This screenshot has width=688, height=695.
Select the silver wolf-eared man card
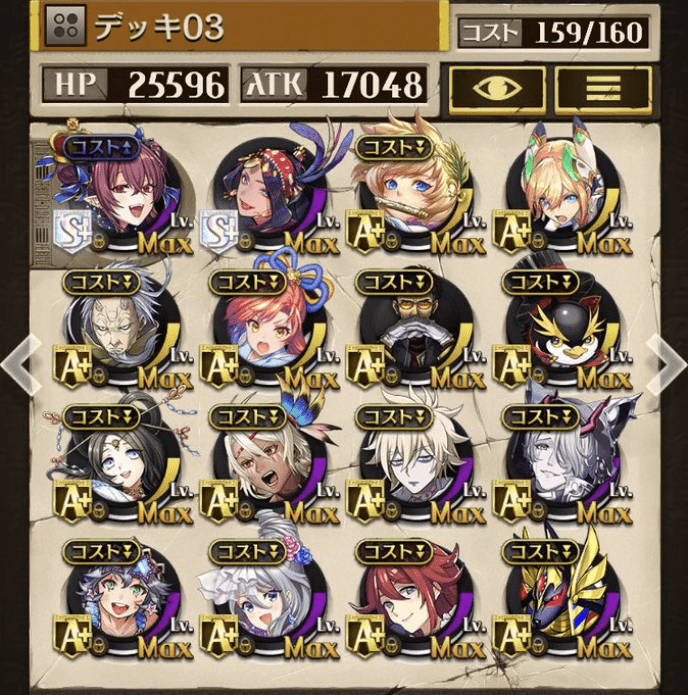coord(556,465)
